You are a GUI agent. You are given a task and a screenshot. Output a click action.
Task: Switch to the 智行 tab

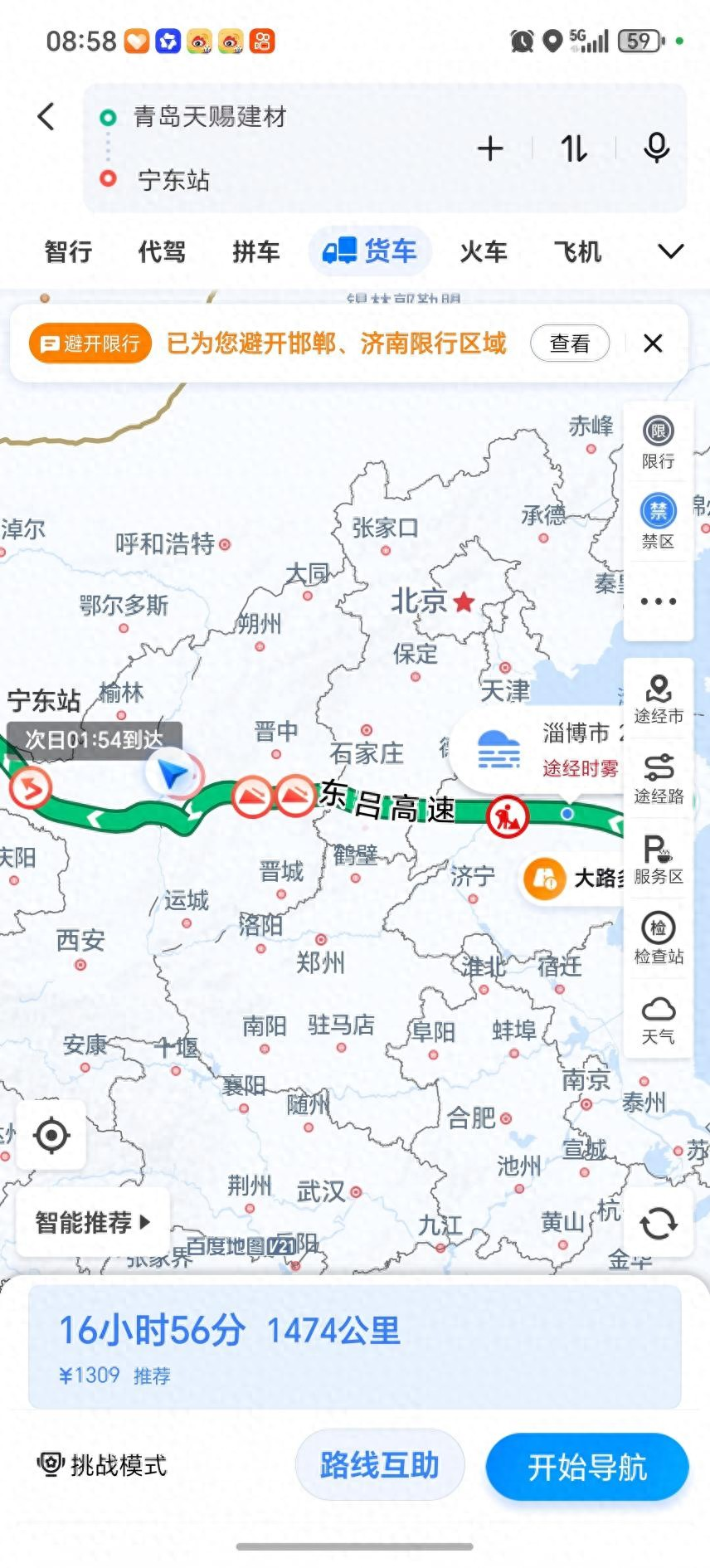click(x=68, y=251)
